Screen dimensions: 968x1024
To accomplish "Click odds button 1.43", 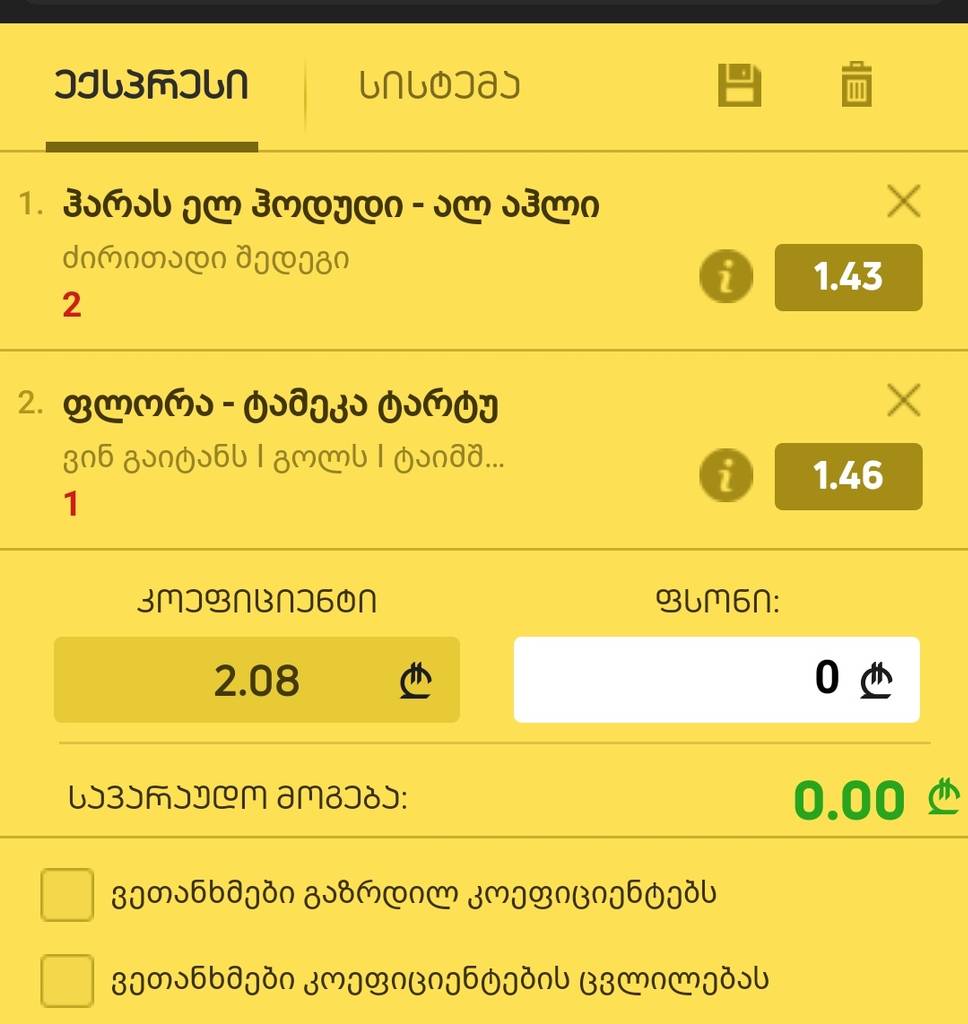I will [848, 277].
